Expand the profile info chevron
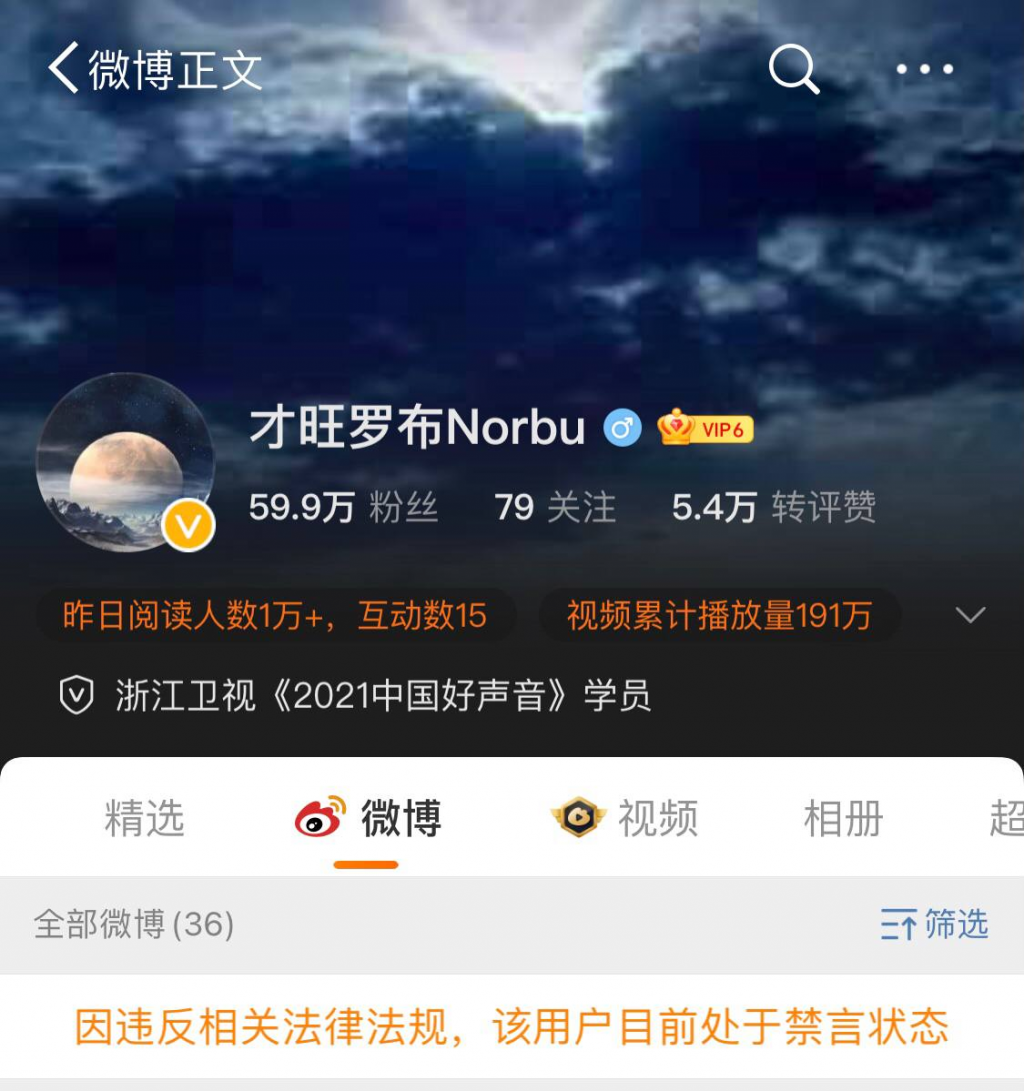This screenshot has height=1091, width=1024. (x=970, y=615)
